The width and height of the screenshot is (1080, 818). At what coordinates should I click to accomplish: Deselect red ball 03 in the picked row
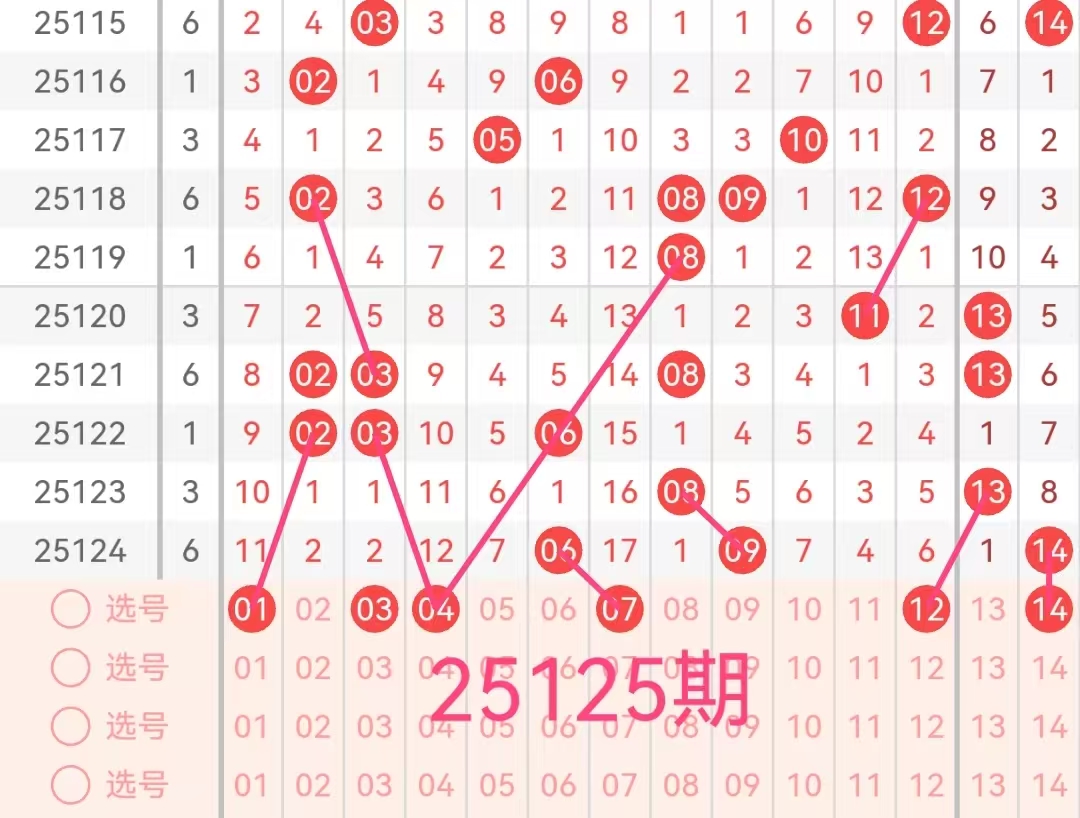pos(374,609)
